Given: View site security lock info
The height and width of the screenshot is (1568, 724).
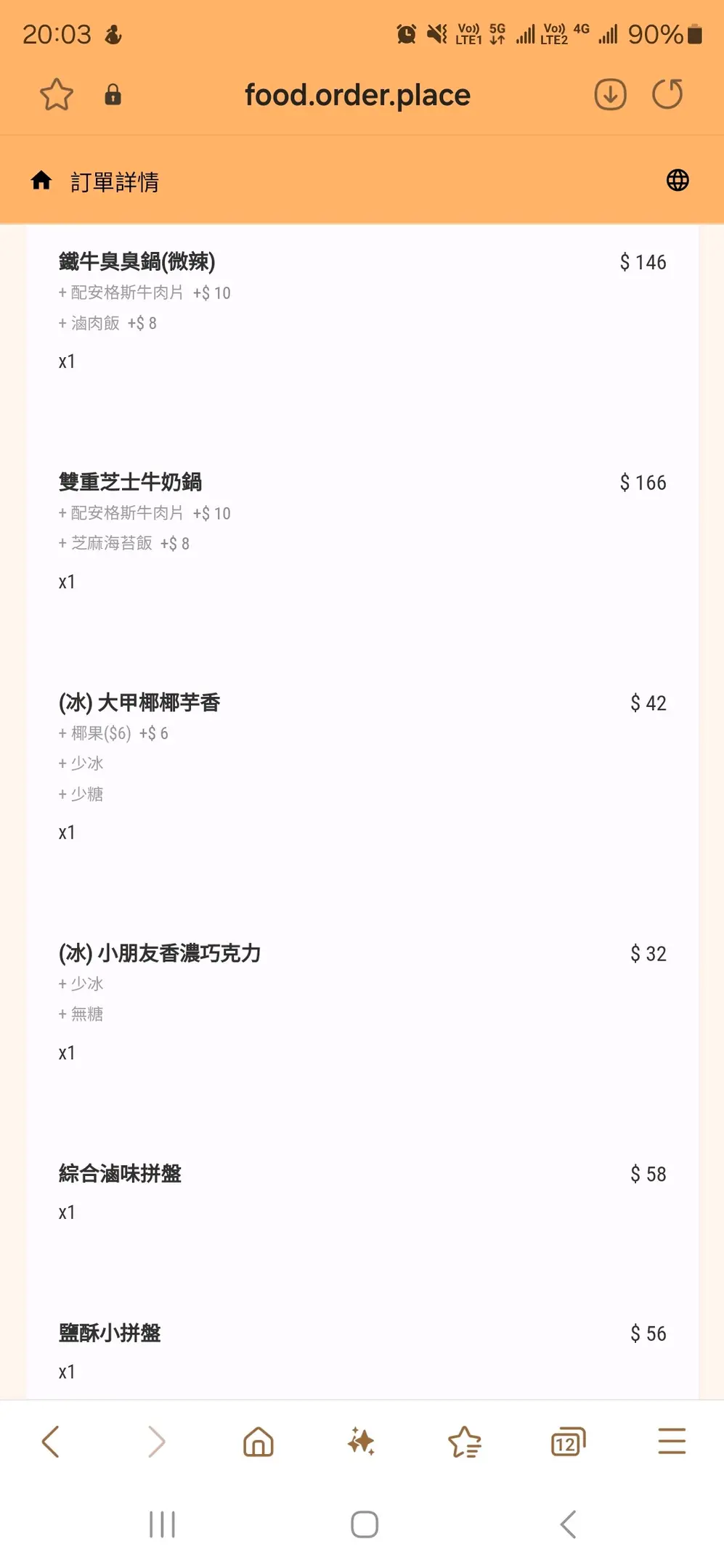Looking at the screenshot, I should pos(113,95).
